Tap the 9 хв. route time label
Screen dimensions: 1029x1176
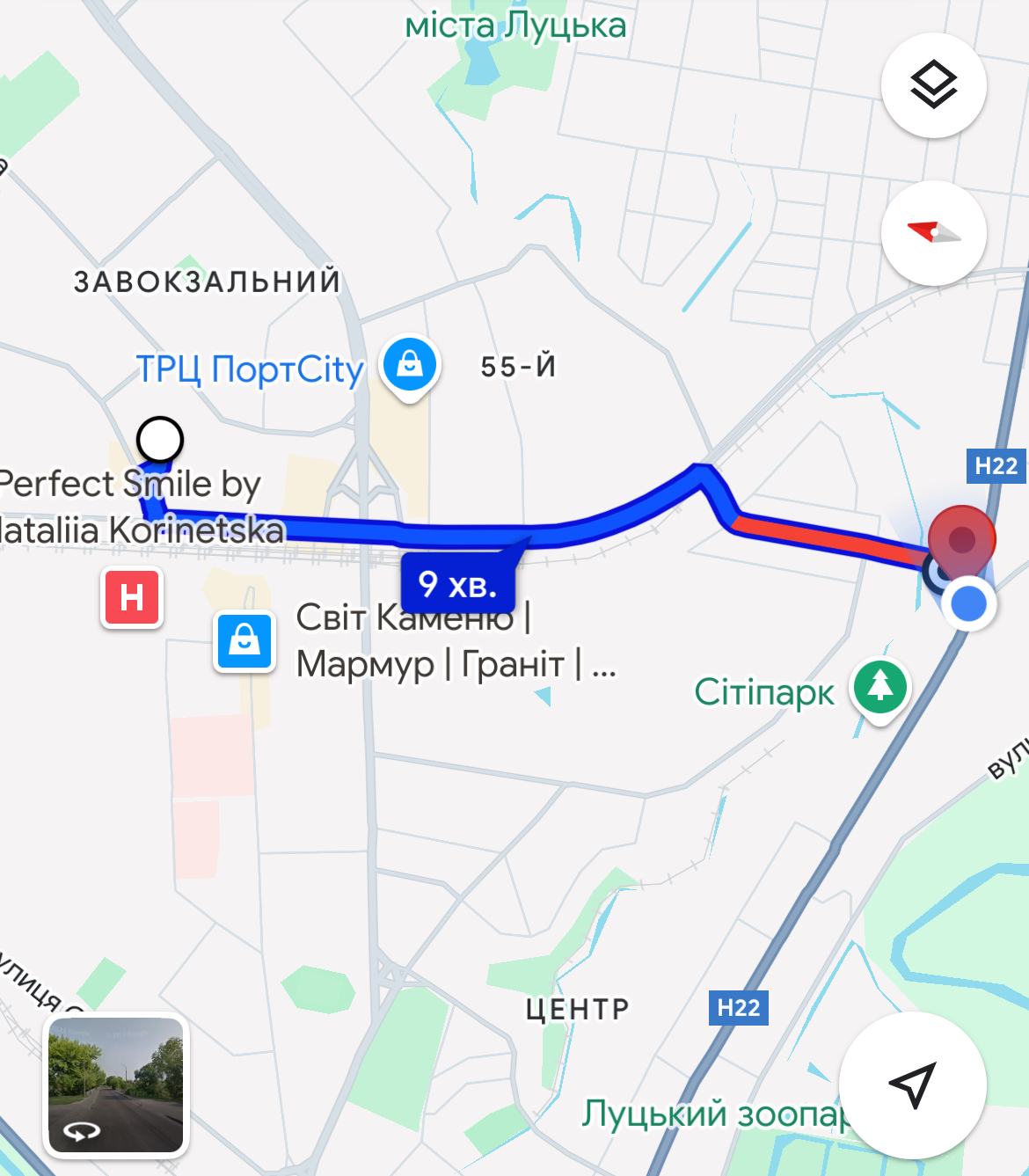pyautogui.click(x=457, y=584)
